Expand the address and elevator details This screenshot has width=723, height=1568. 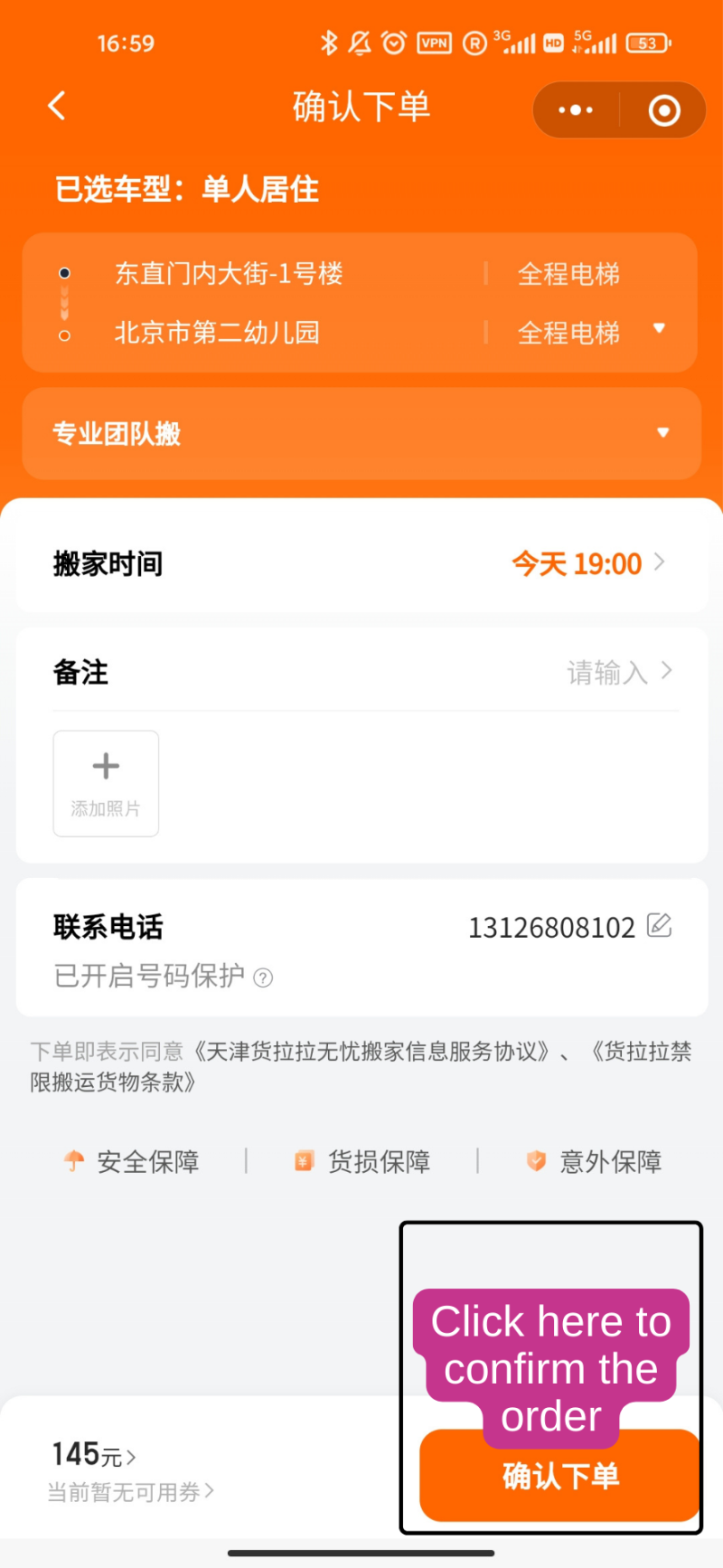point(659,328)
